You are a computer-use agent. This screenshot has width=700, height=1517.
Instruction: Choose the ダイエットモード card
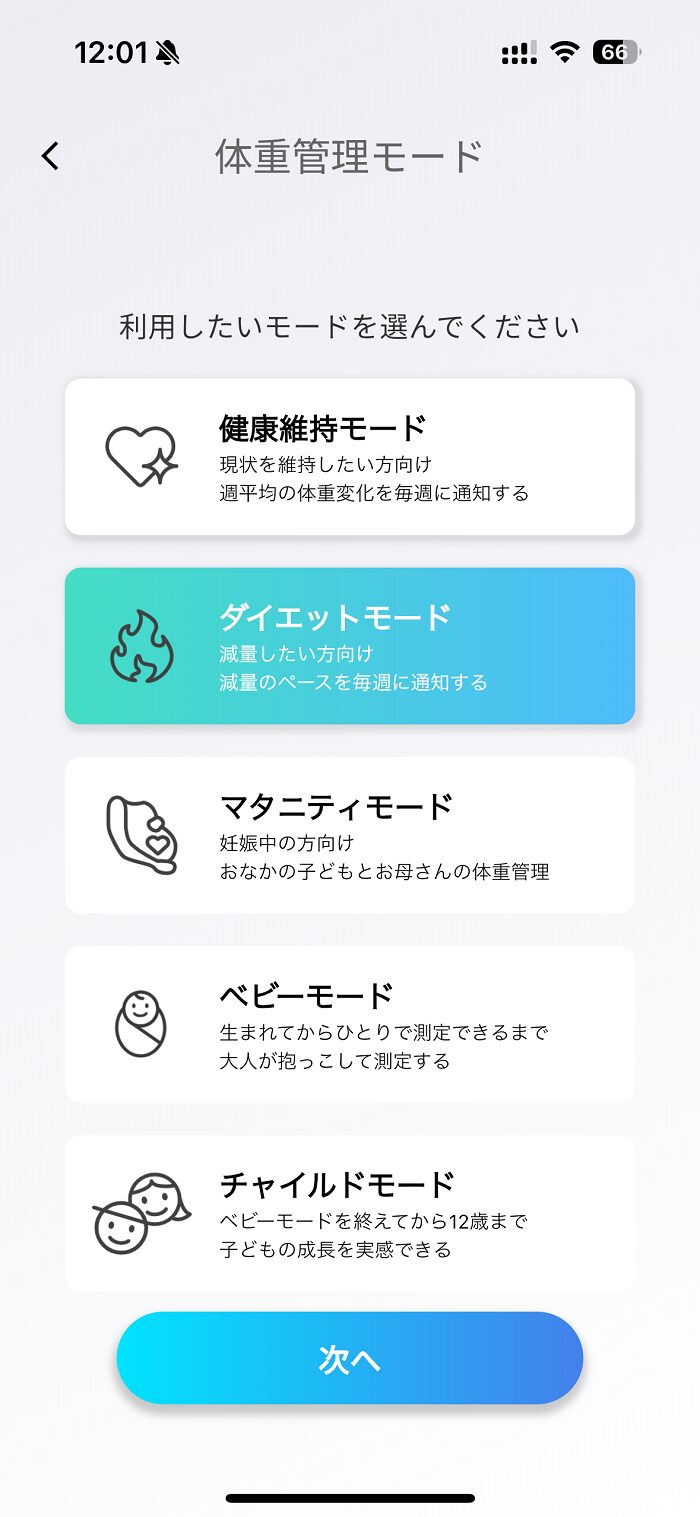[350, 646]
